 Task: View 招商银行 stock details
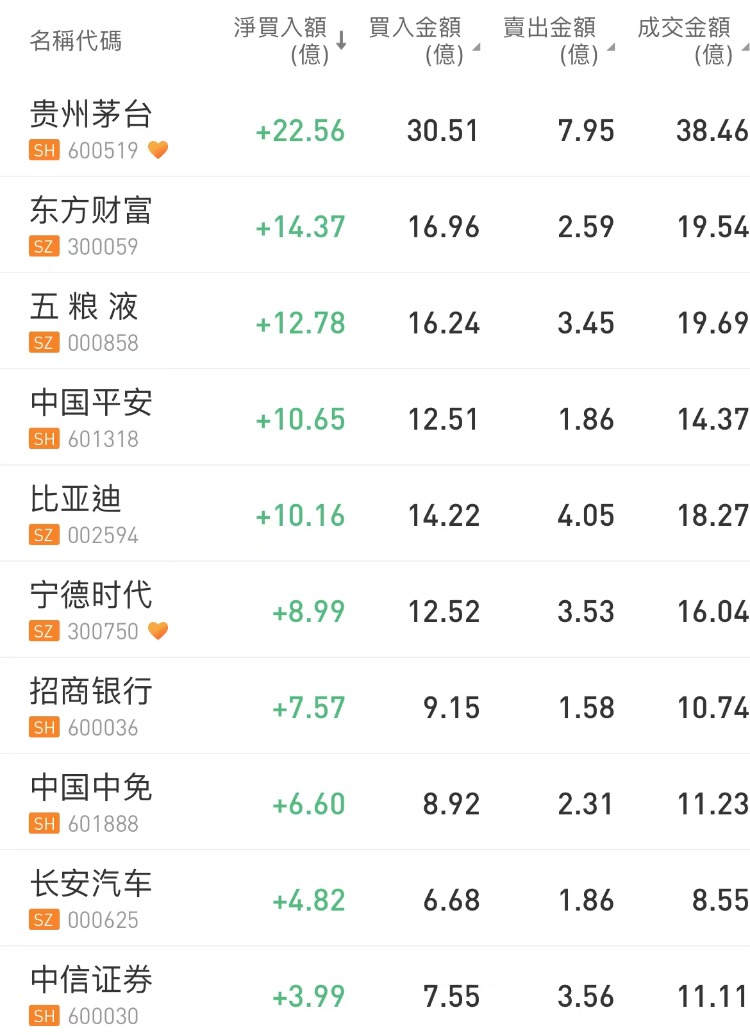[91, 691]
